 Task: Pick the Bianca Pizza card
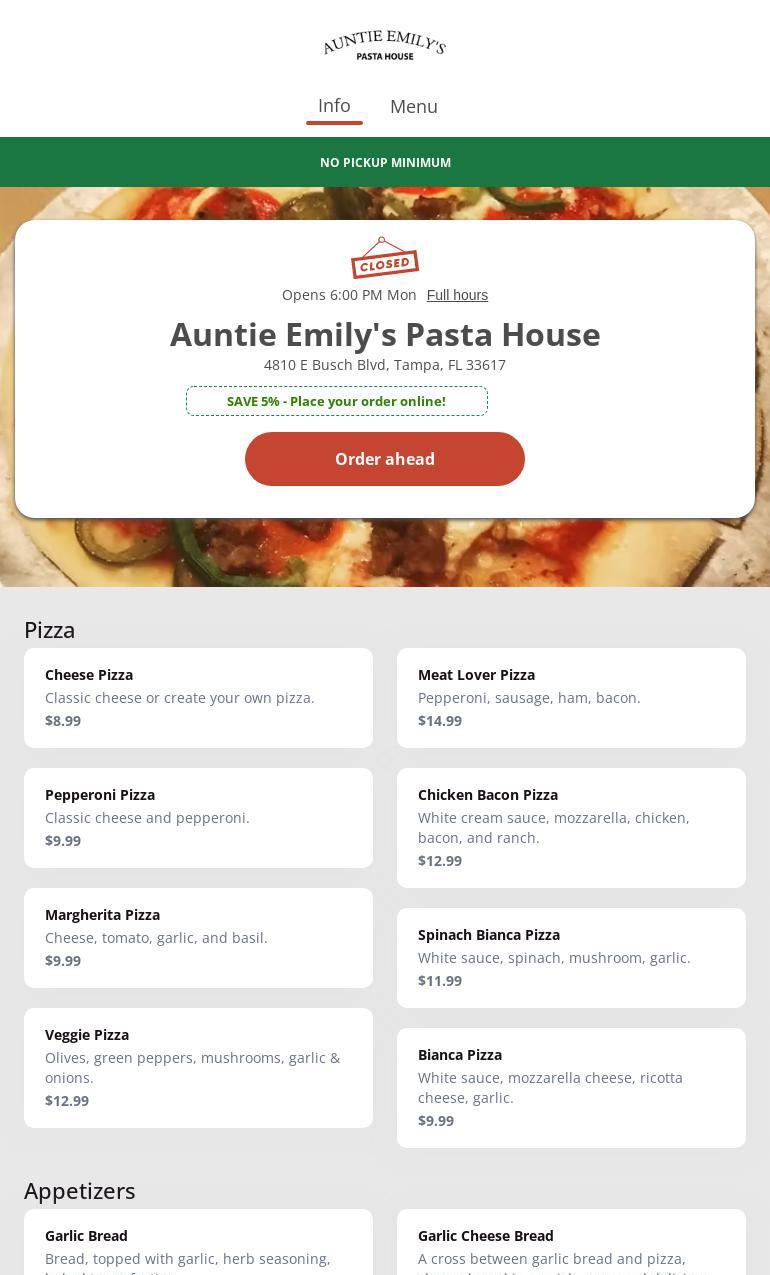(x=571, y=1088)
